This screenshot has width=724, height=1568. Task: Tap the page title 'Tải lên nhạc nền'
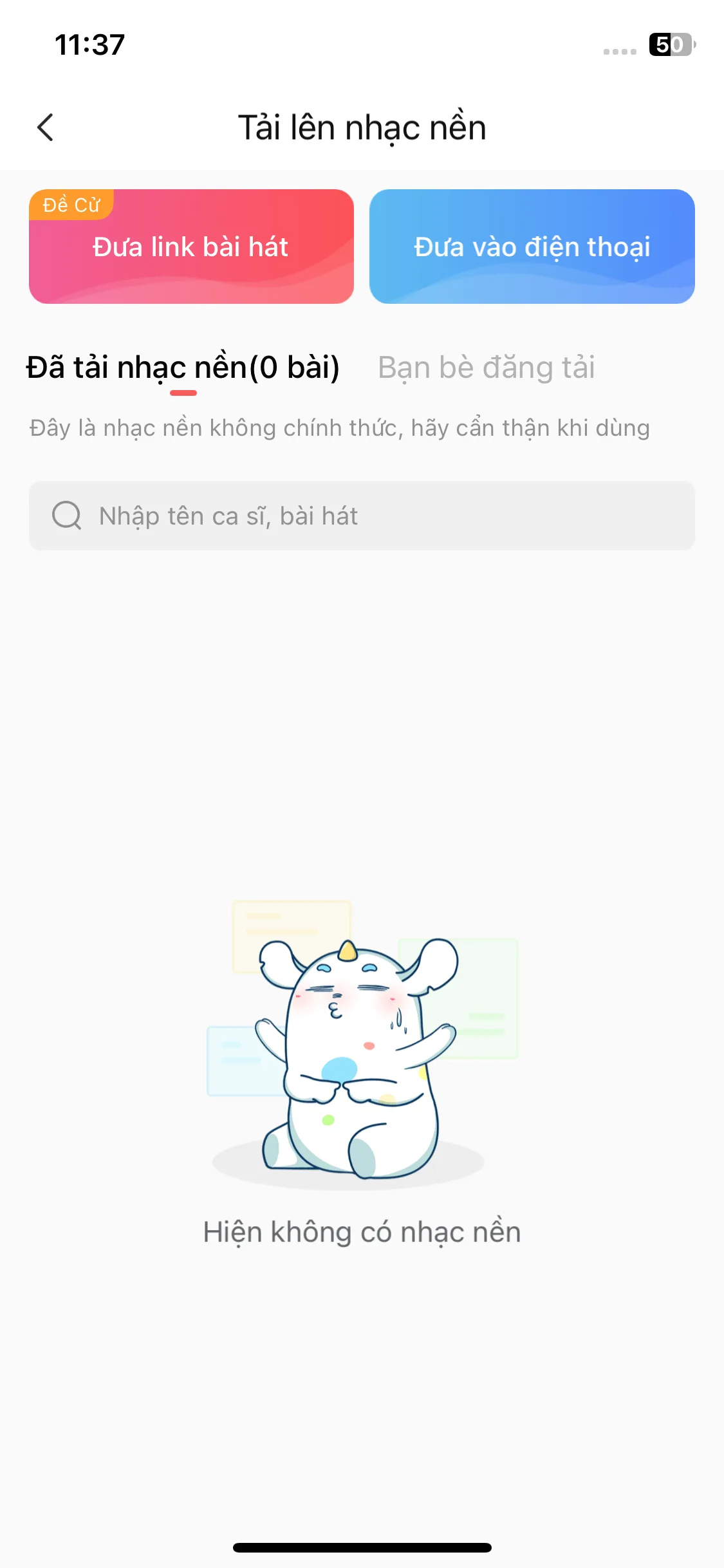click(x=362, y=127)
